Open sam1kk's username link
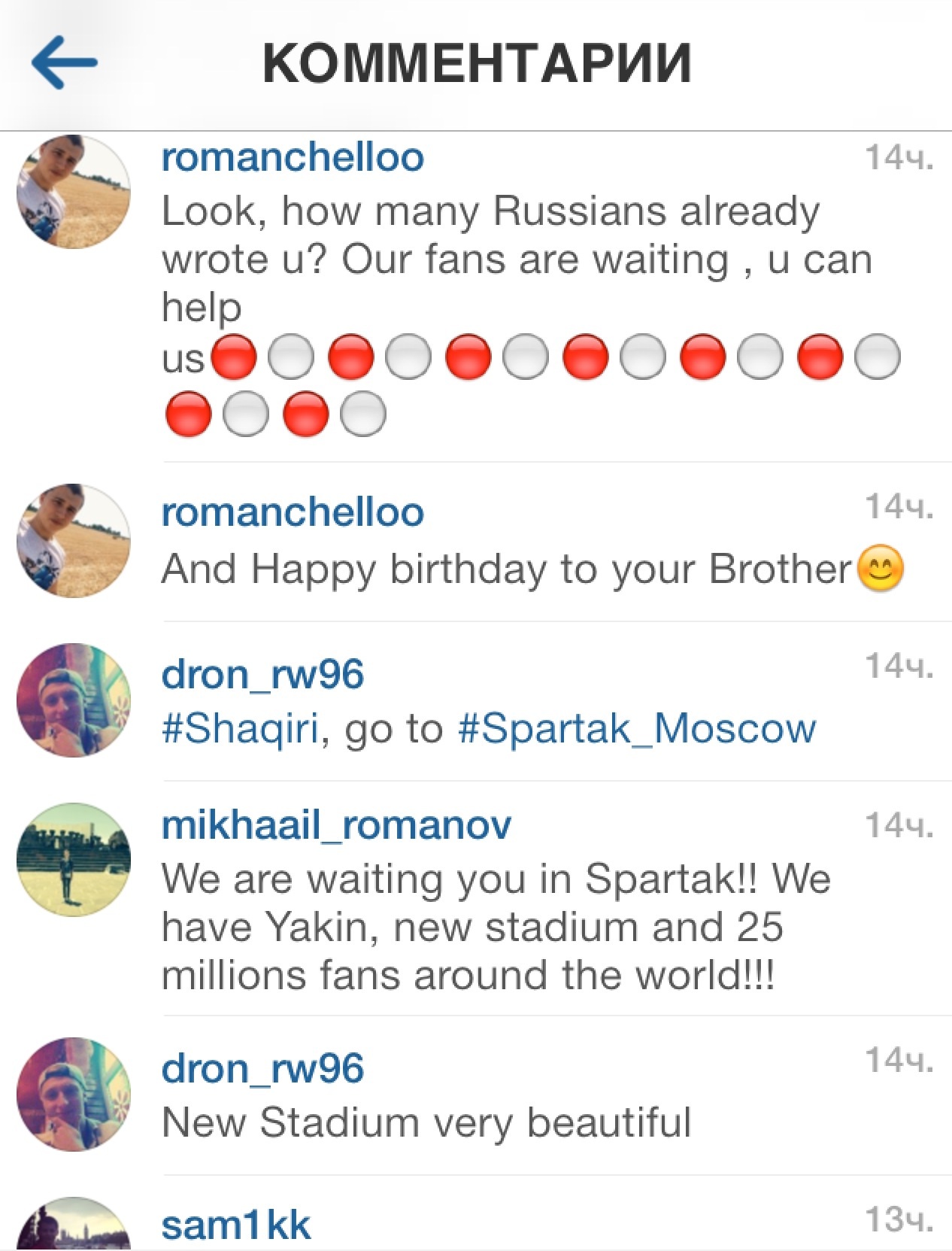The height and width of the screenshot is (1251, 952). point(235,1225)
